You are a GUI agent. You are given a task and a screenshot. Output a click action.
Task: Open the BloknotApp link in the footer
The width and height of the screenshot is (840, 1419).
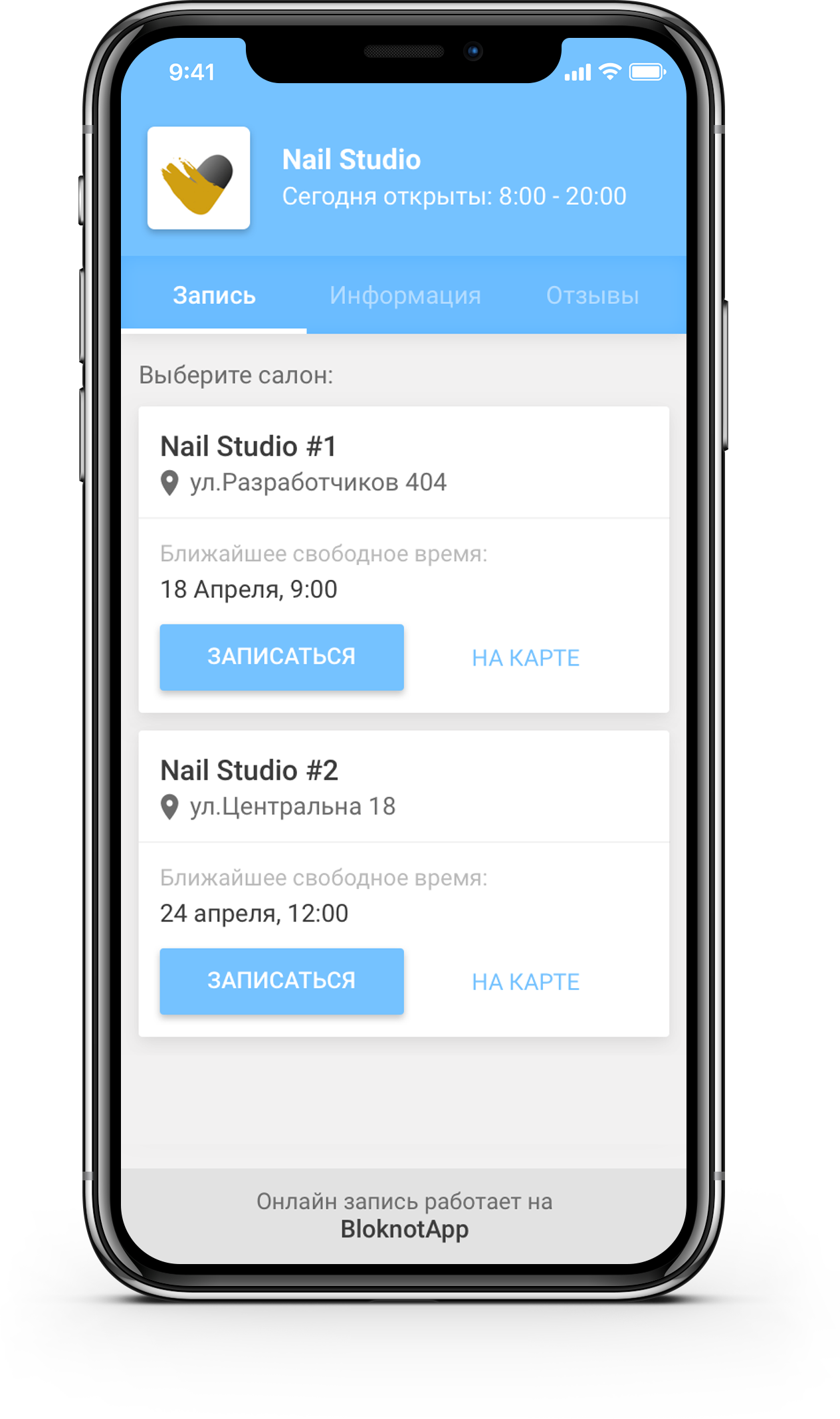point(404,1229)
